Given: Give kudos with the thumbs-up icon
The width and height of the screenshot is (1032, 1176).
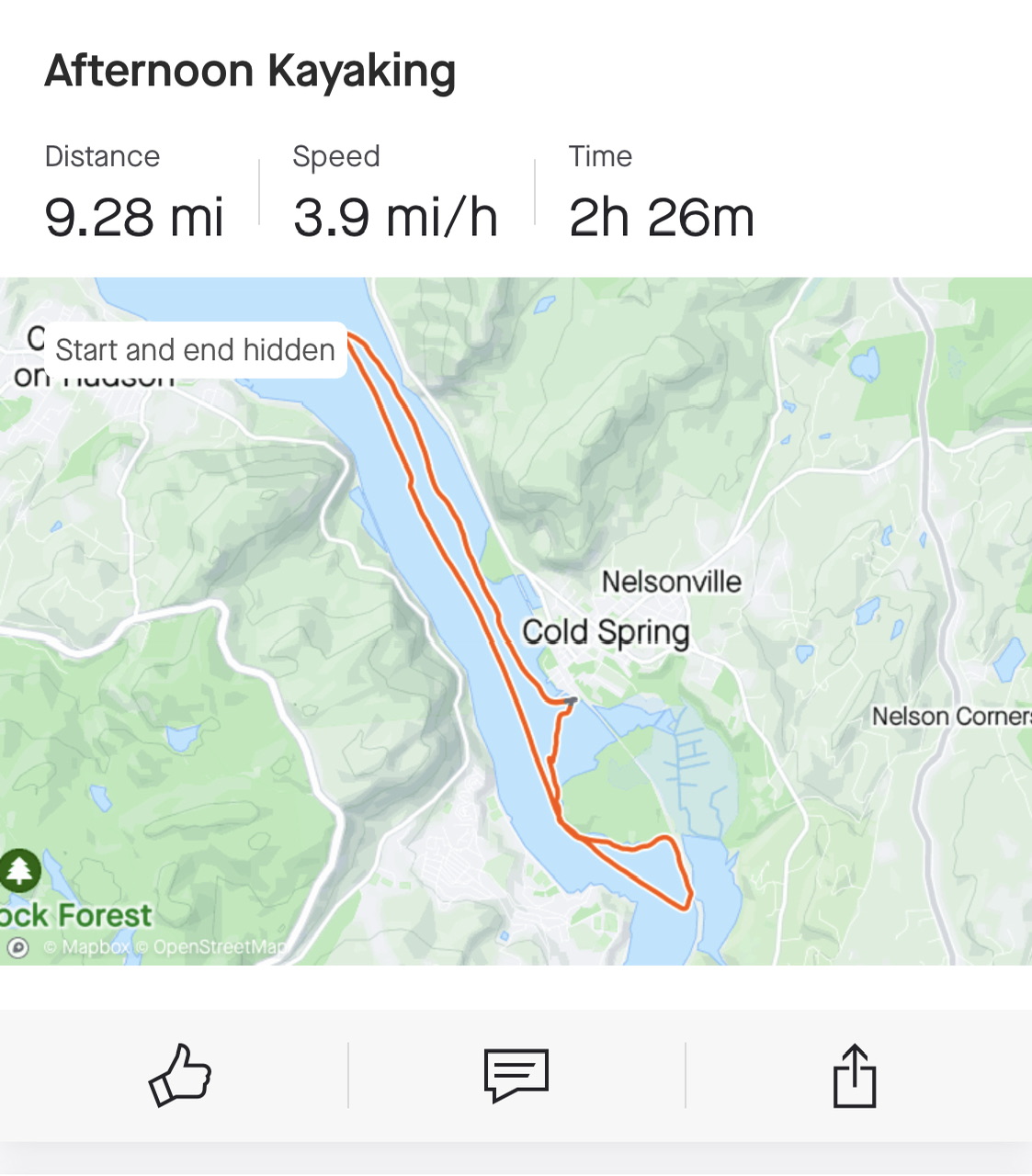Looking at the screenshot, I should click(x=180, y=1075).
